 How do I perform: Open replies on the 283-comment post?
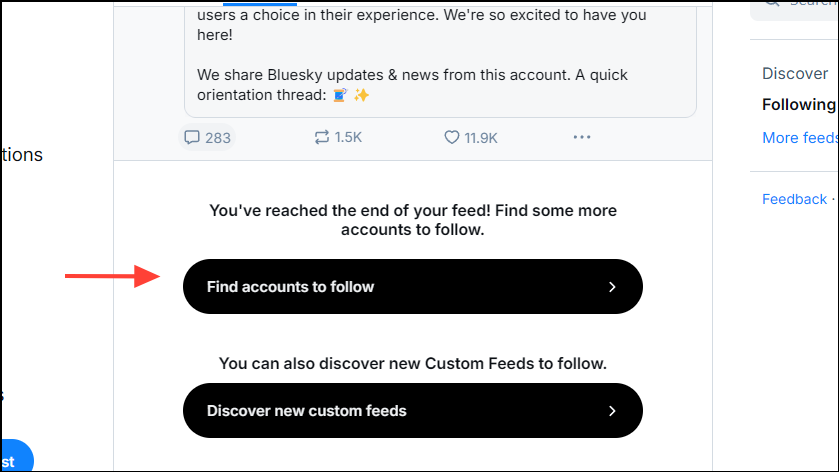click(207, 138)
